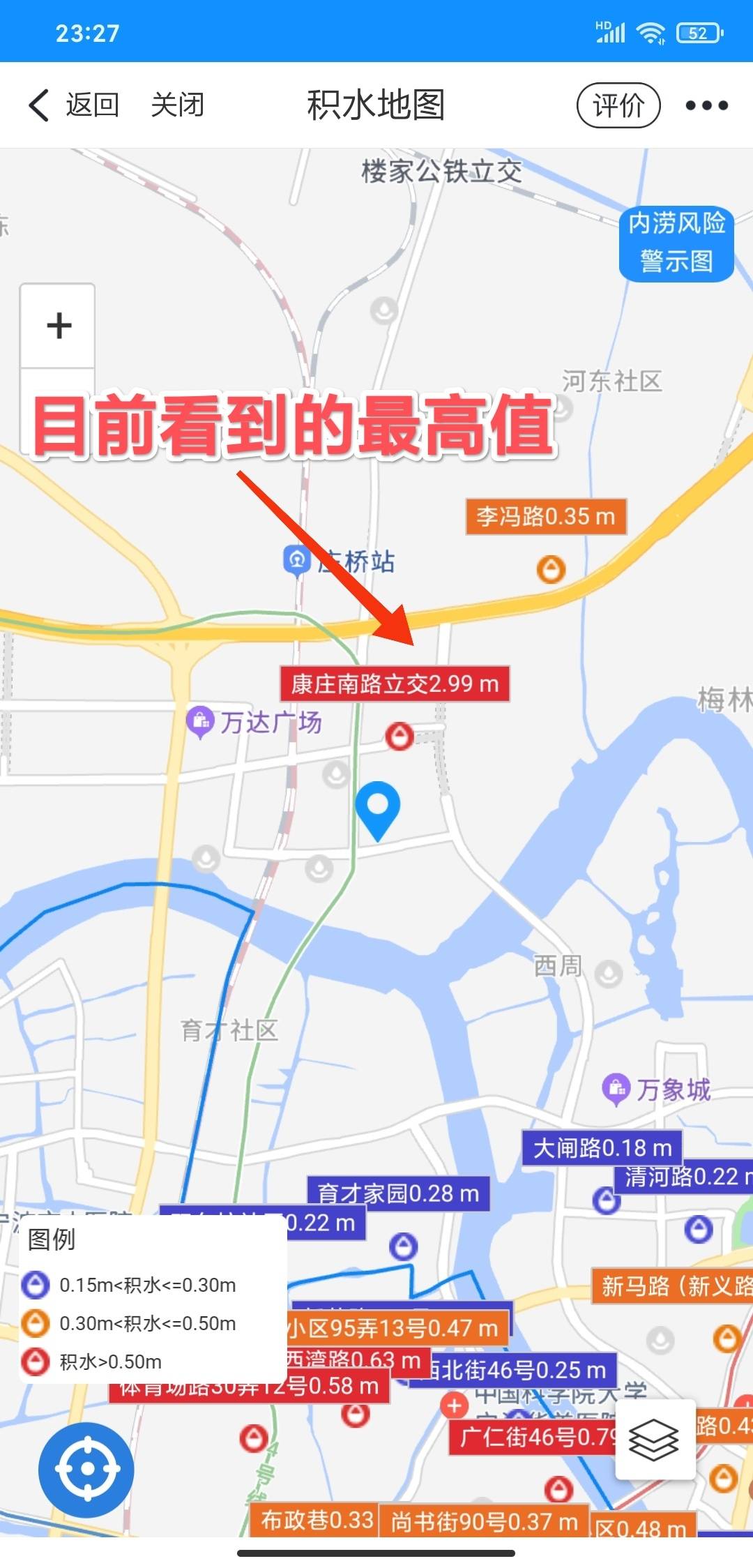Select the 康庄南路立交 2.99 m label
Viewport: 753px width, 1568px height.
click(x=395, y=684)
